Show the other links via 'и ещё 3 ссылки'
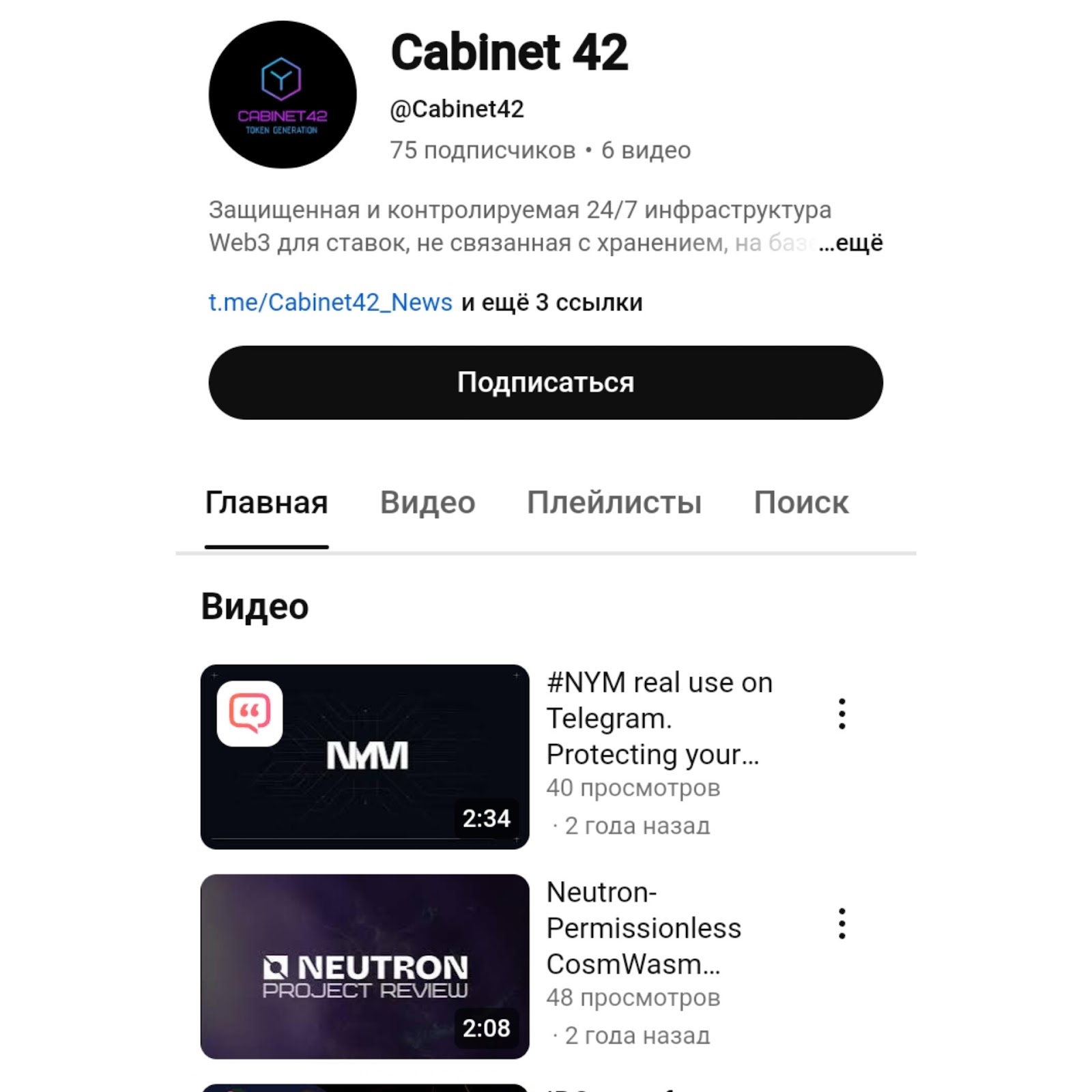The image size is (1092, 1092). pos(552,302)
